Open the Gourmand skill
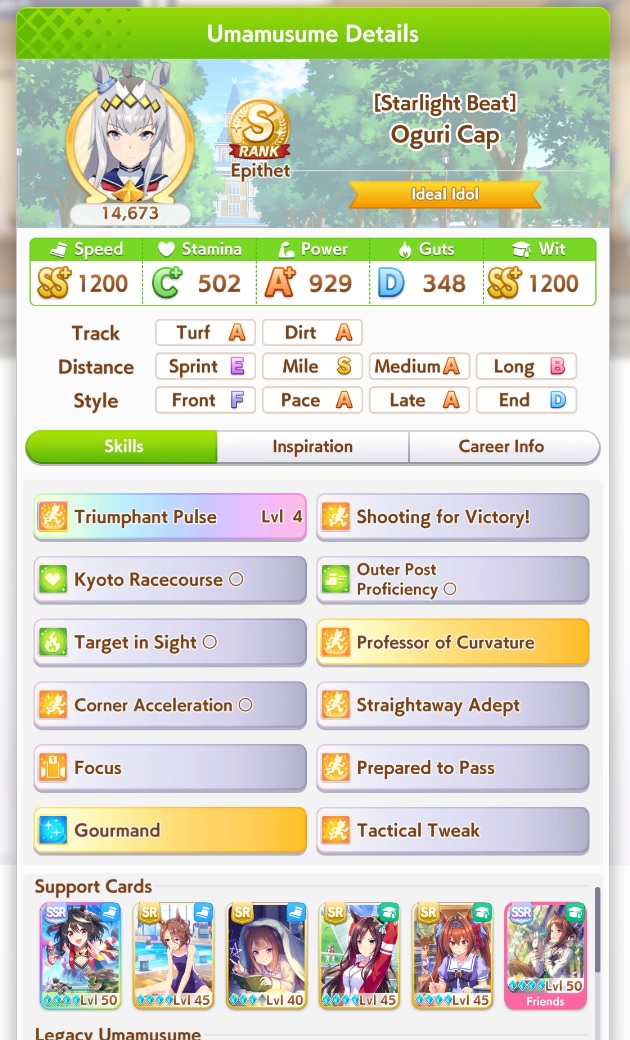 pos(170,831)
